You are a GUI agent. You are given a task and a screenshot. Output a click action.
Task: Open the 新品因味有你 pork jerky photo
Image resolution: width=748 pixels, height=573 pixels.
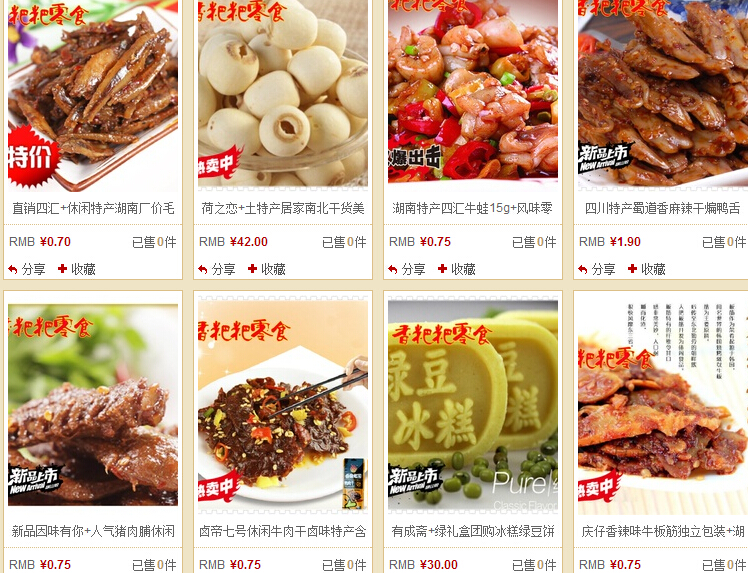(x=93, y=405)
